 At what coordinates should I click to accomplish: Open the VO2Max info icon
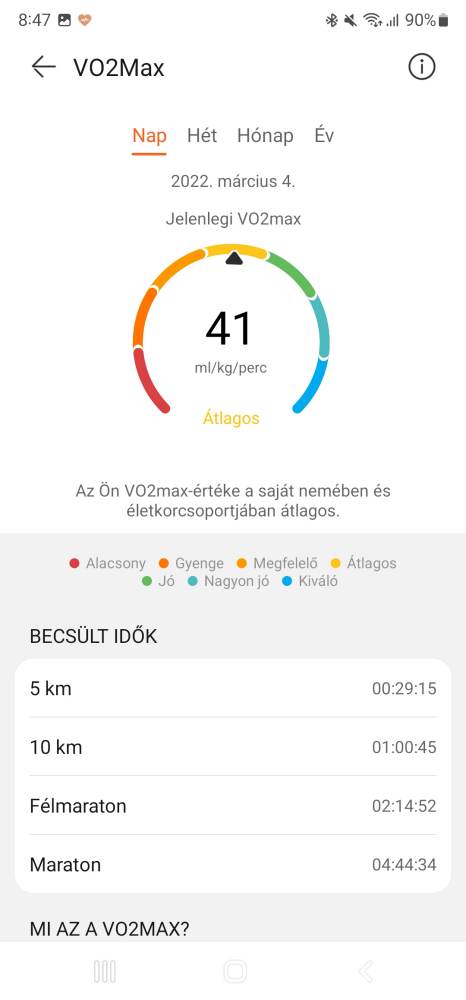pyautogui.click(x=421, y=67)
